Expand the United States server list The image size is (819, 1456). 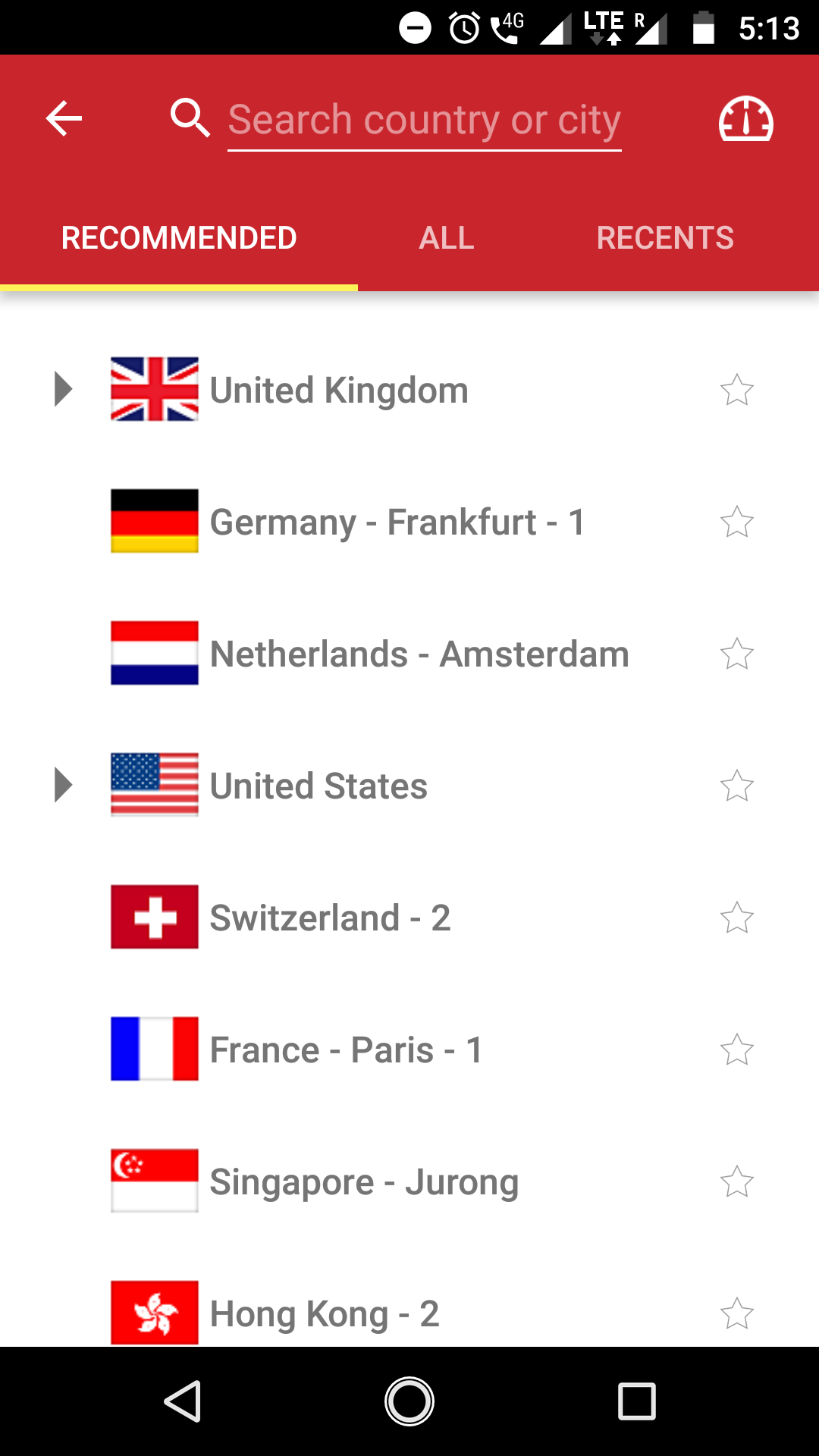click(64, 785)
